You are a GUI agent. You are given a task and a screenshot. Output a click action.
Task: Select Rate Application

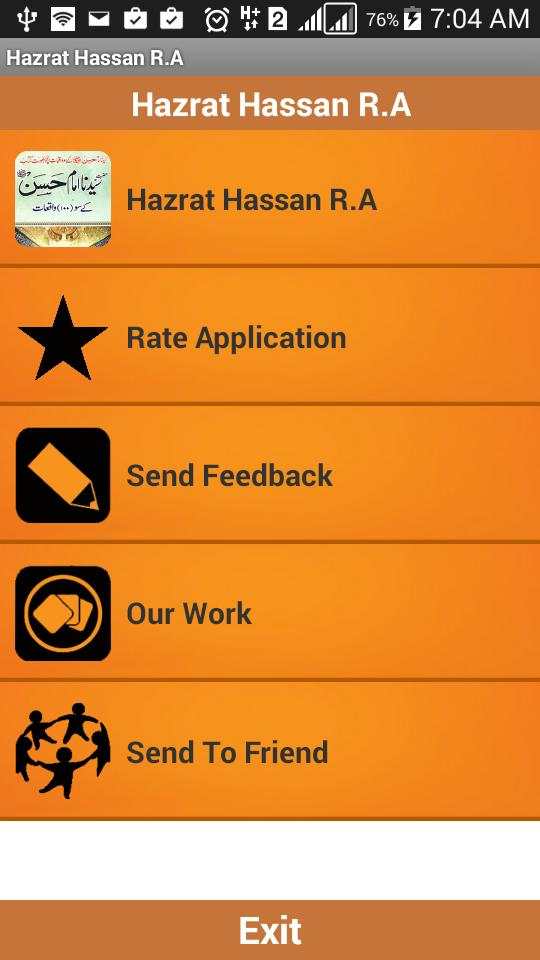click(270, 336)
